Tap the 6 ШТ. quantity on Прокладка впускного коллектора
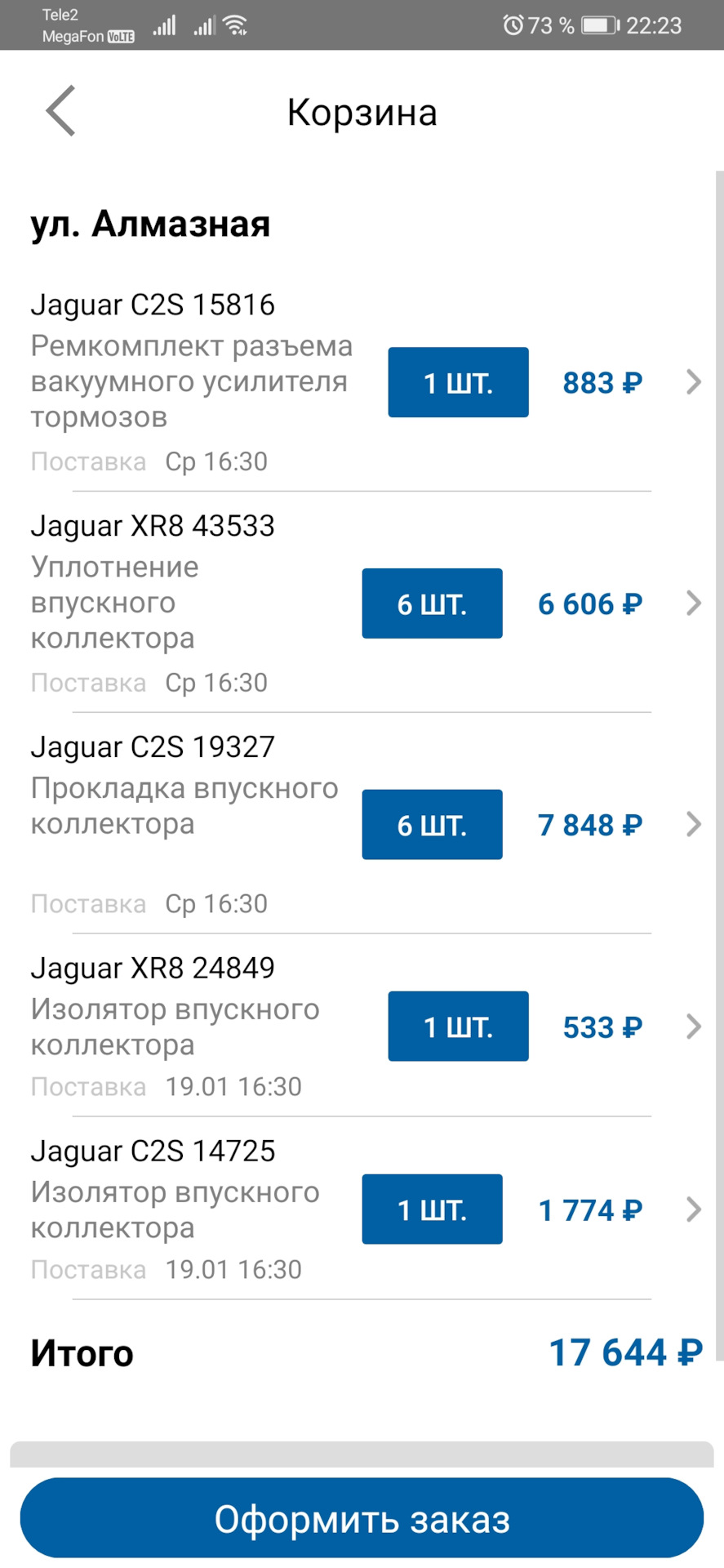 point(432,825)
